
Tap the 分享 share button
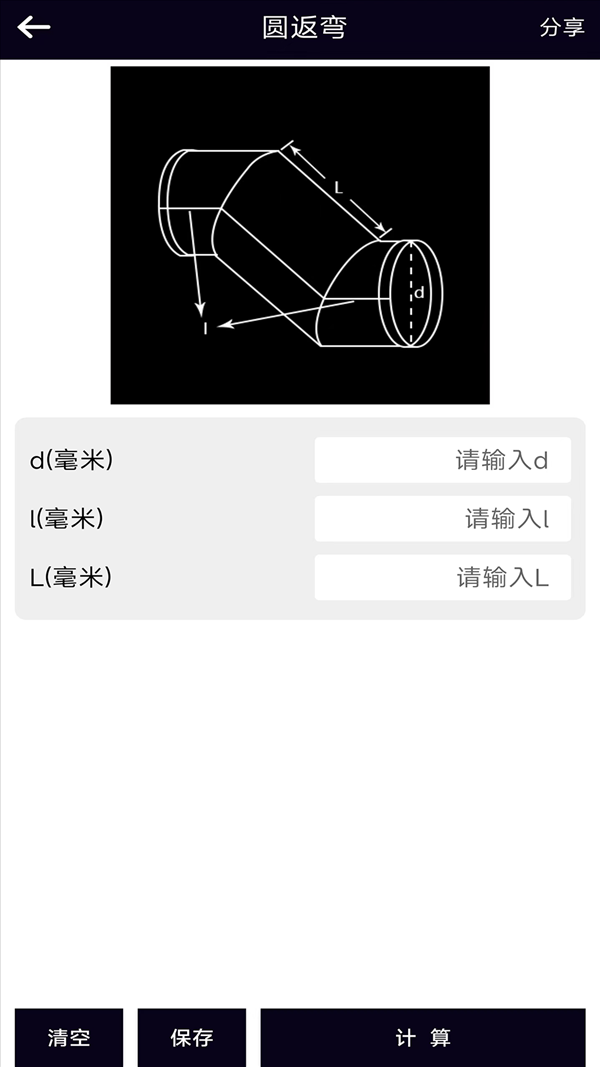coord(562,27)
